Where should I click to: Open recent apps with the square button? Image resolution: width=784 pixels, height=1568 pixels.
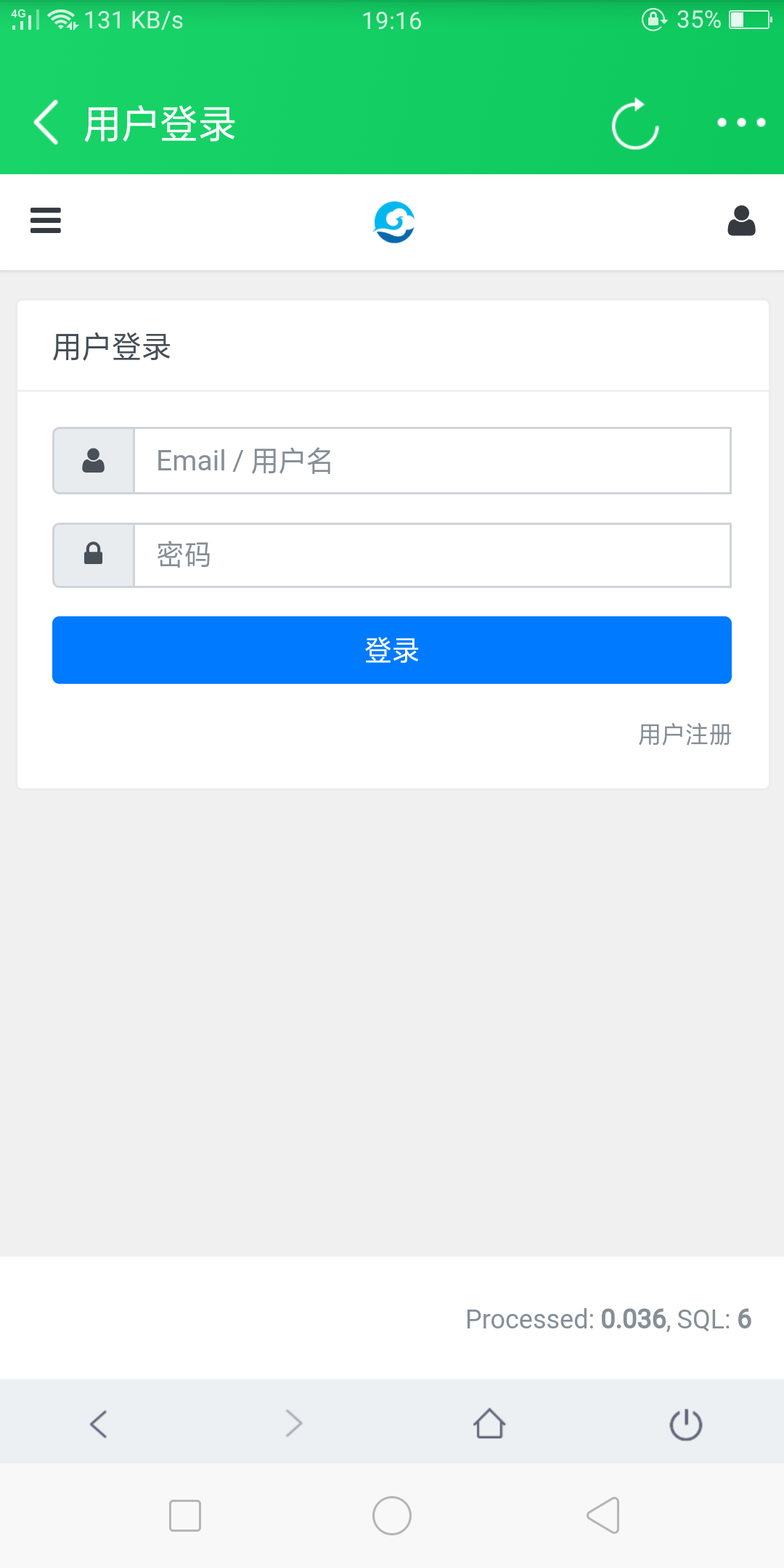pyautogui.click(x=185, y=1516)
